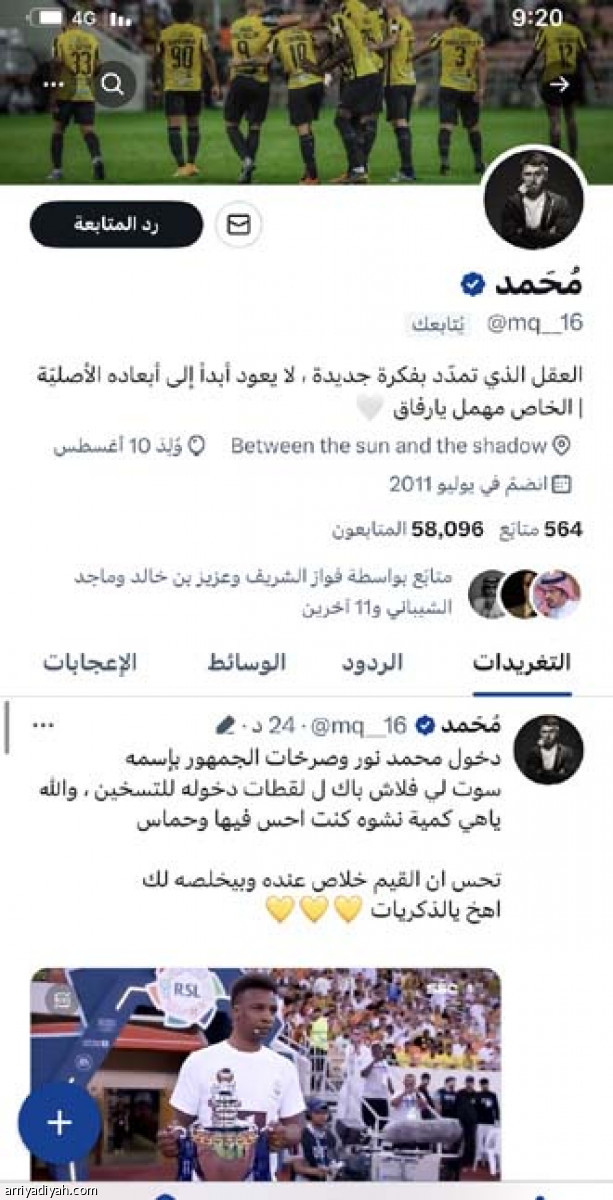Go back using the header arrow
The width and height of the screenshot is (613, 1200).
(560, 85)
